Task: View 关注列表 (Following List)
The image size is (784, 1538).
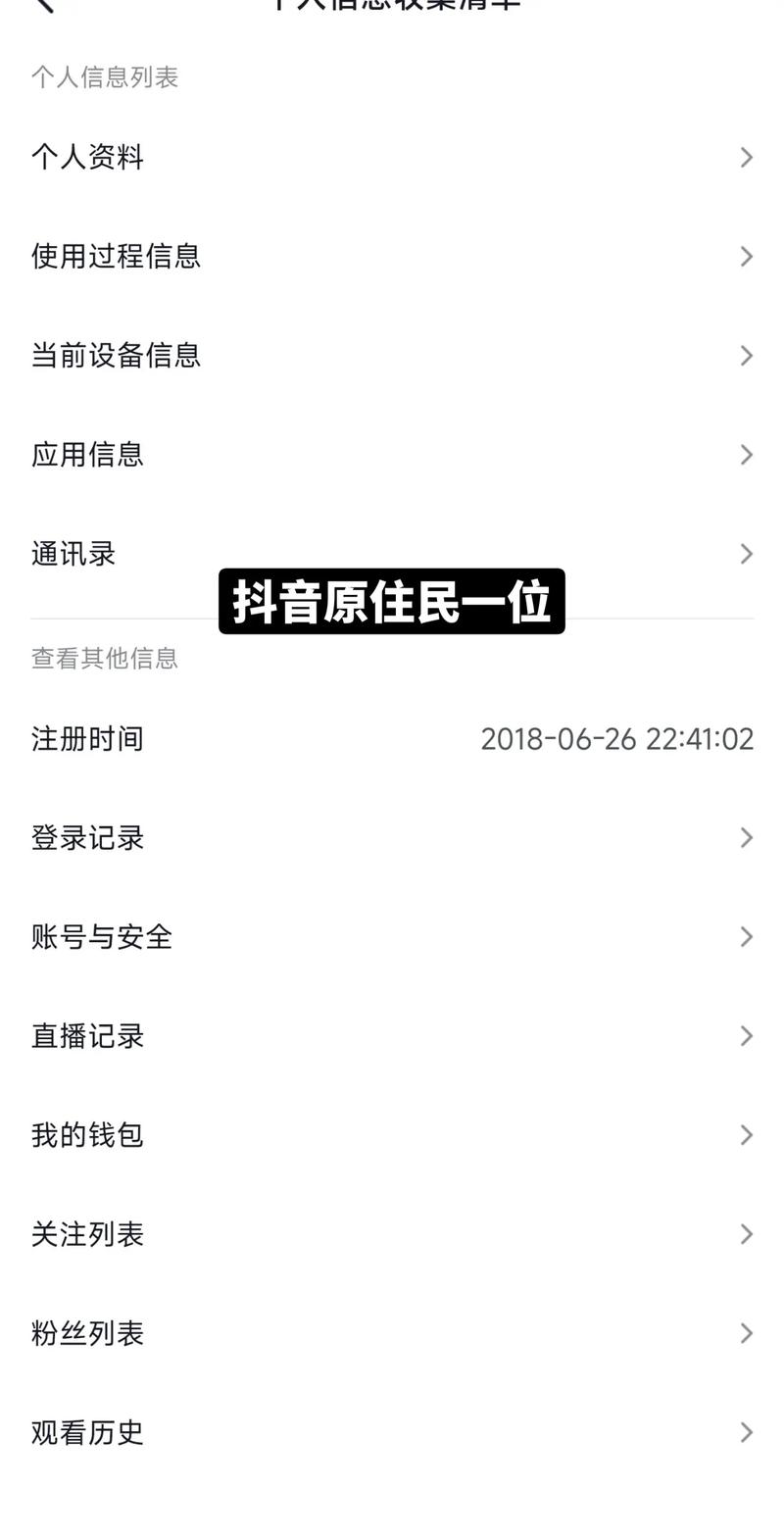Action: 87,1234
